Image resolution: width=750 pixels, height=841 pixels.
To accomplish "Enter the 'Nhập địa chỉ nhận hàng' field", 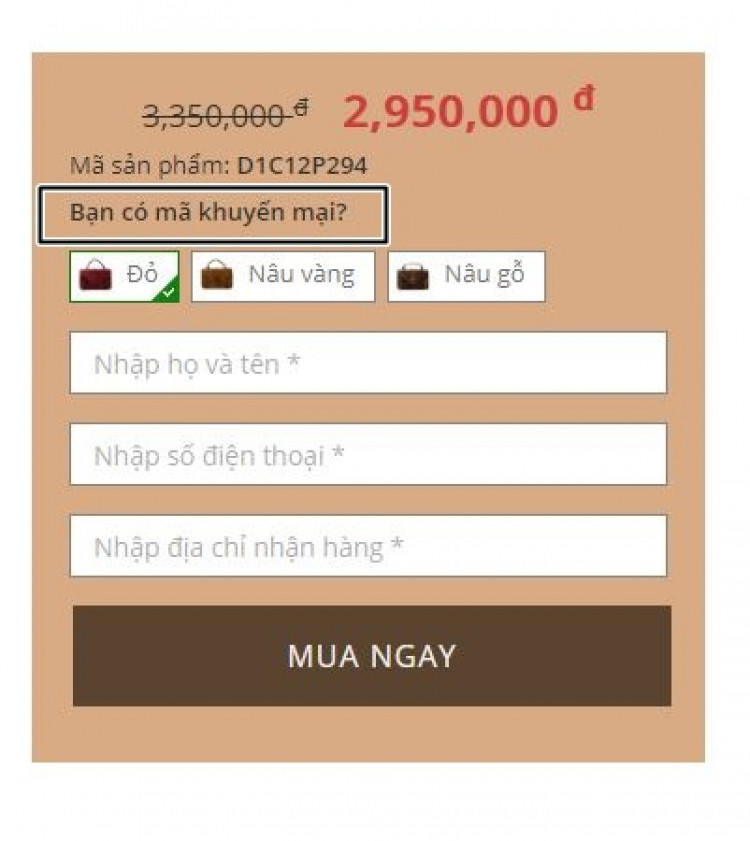I will (368, 547).
